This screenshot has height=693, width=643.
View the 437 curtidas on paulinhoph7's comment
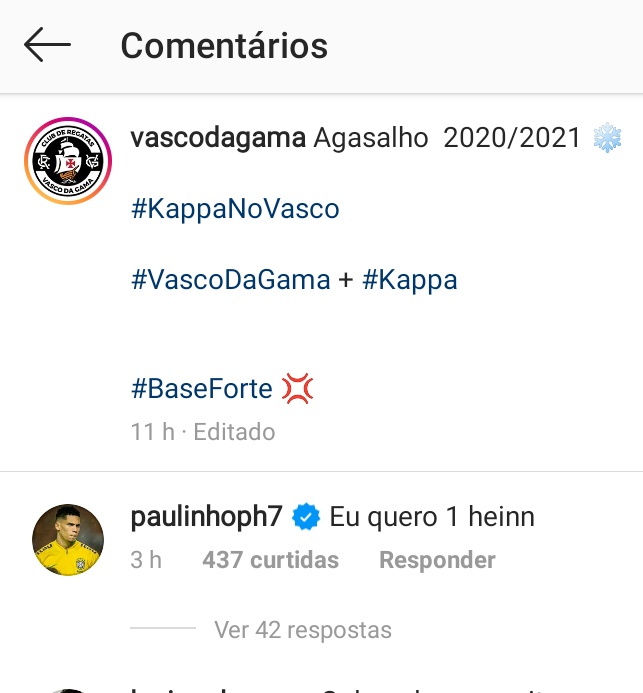[270, 560]
